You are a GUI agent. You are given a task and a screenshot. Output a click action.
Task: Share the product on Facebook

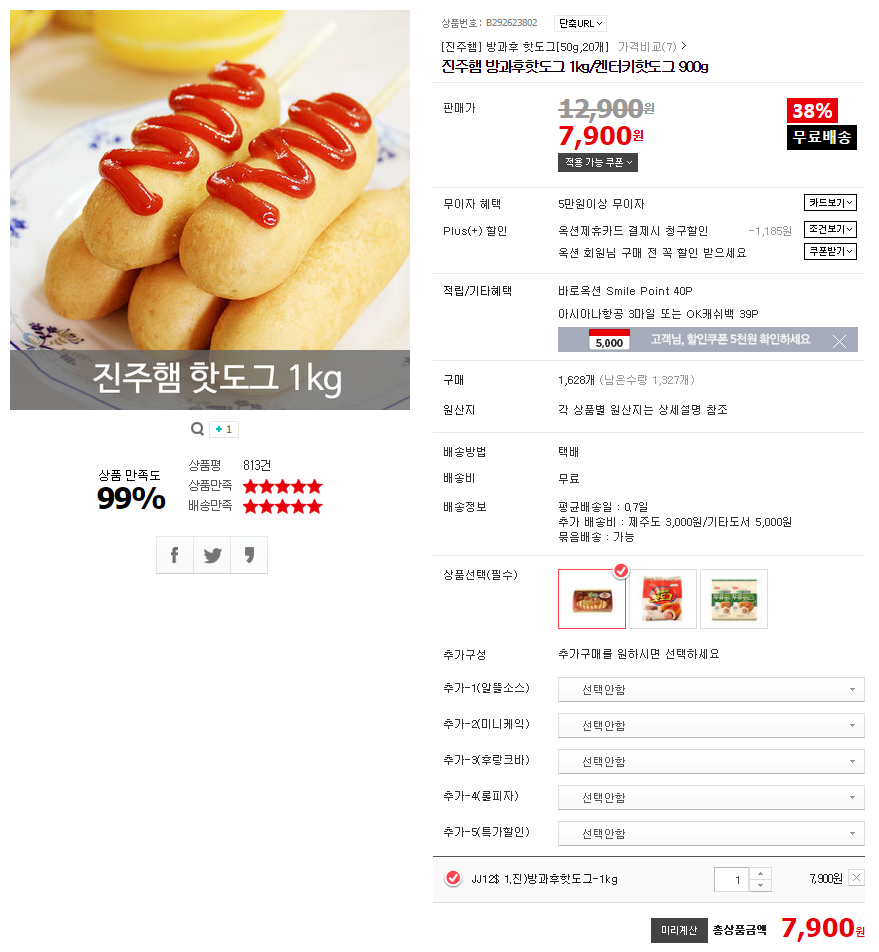[x=174, y=555]
